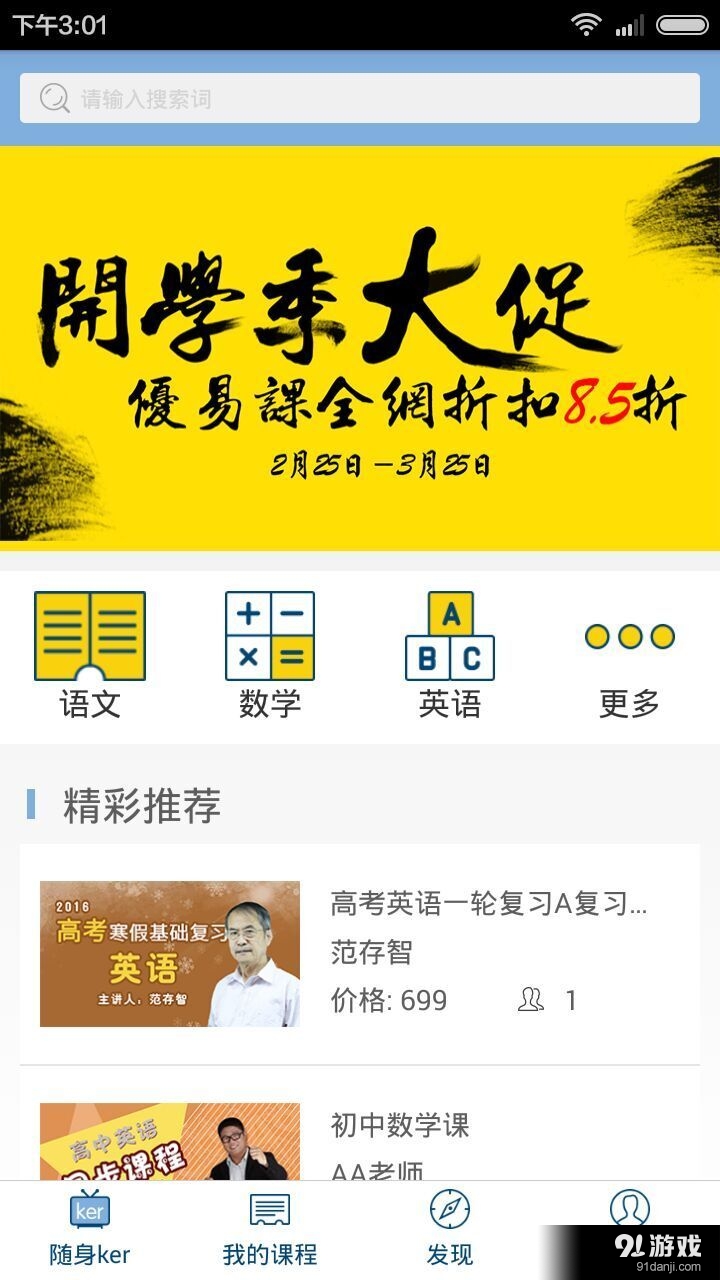Open the 英语 (English) subject icon
Image resolution: width=720 pixels, height=1280 pixels.
click(x=450, y=635)
